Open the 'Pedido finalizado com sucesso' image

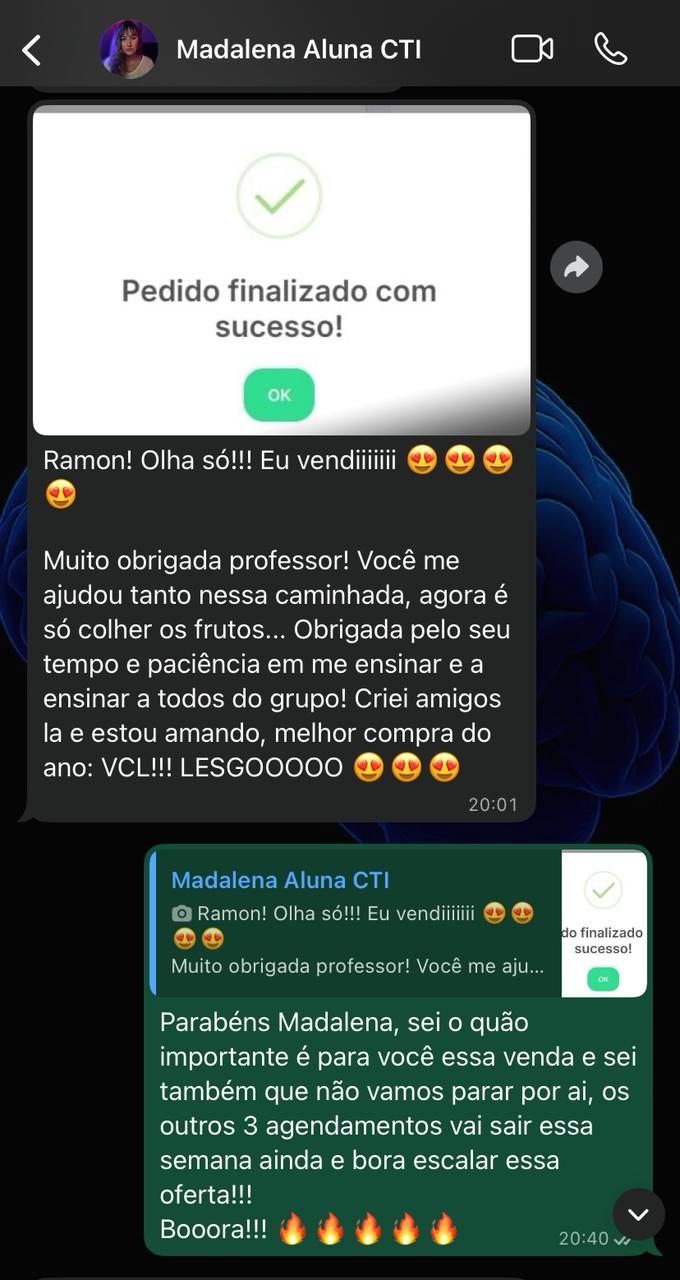point(281,270)
